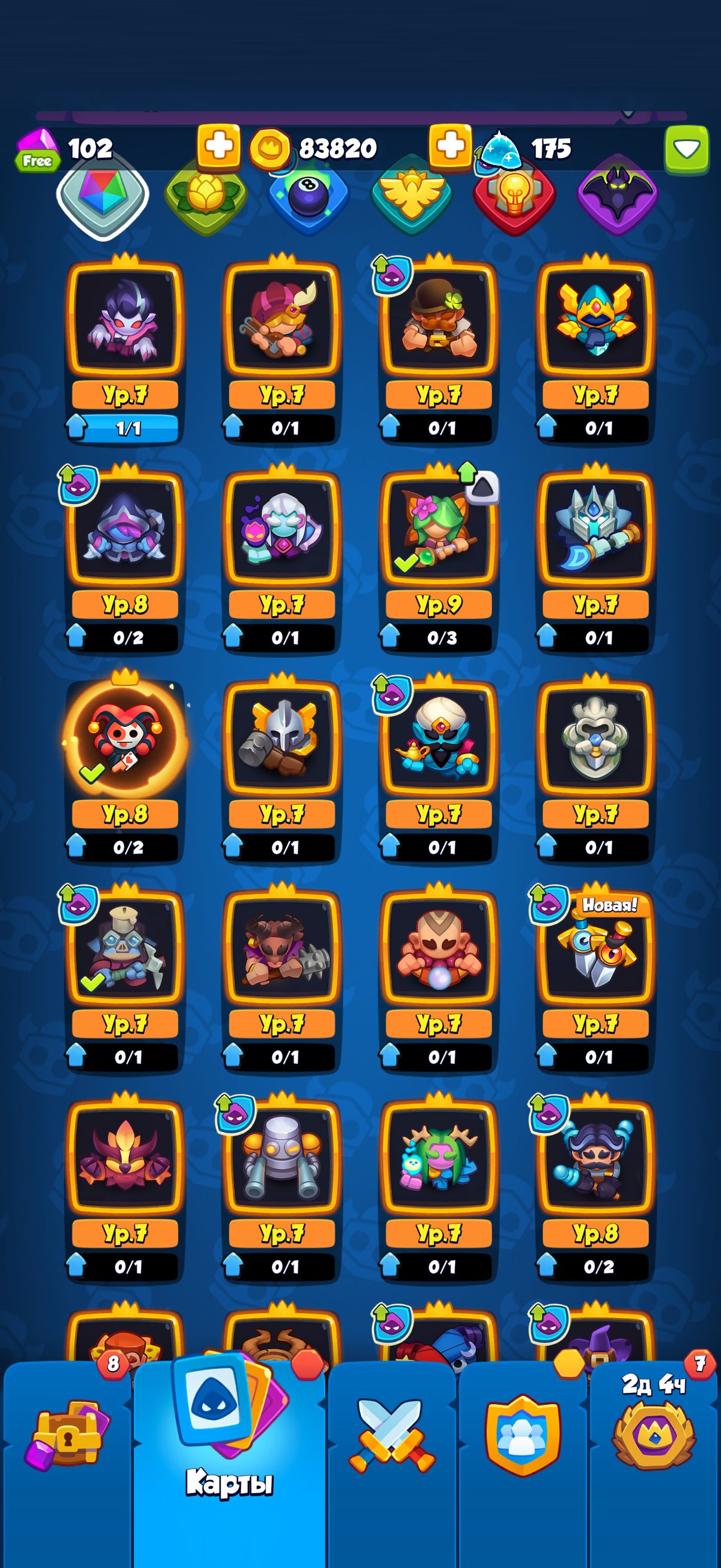
Task: Open the clan shield tab
Action: tap(522, 1435)
